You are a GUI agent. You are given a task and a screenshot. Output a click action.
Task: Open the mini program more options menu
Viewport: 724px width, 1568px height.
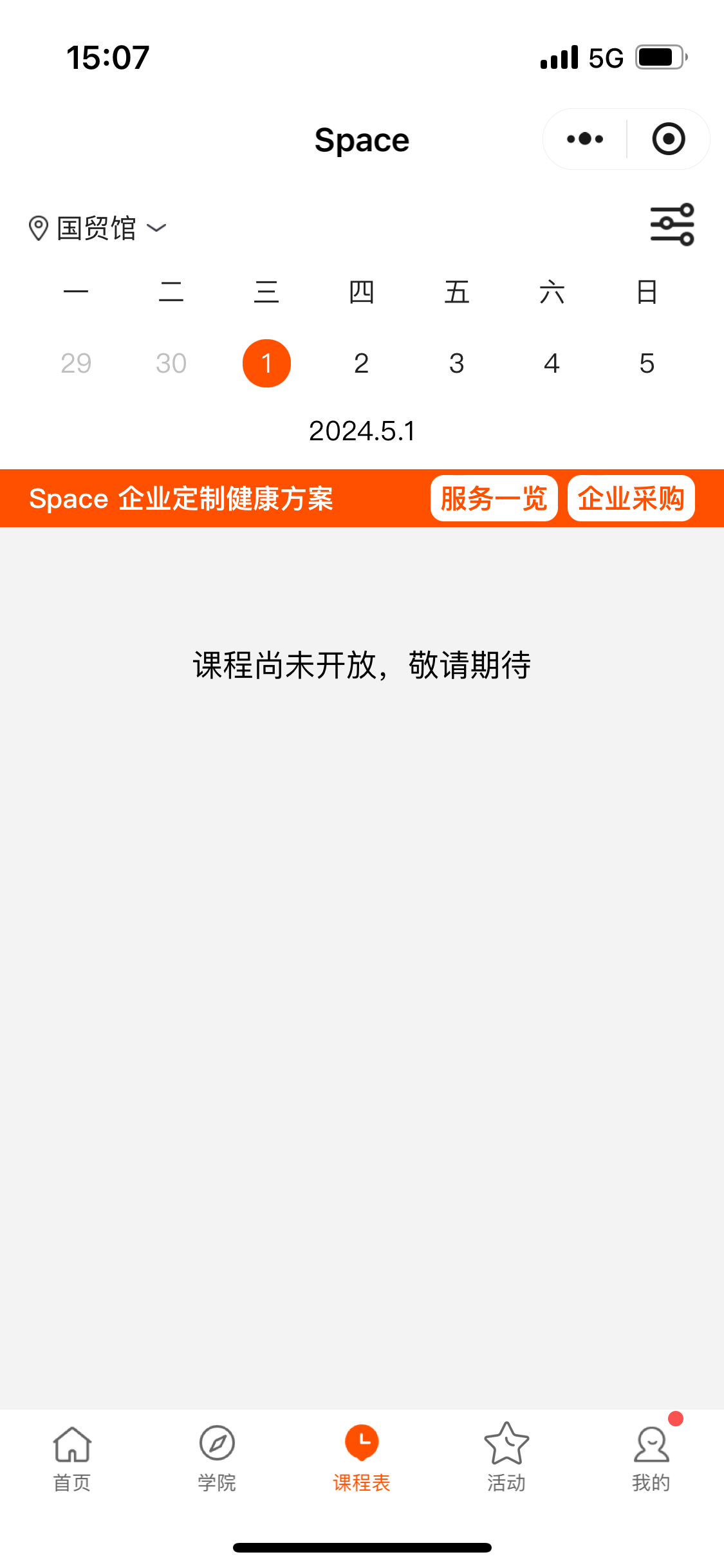(584, 139)
